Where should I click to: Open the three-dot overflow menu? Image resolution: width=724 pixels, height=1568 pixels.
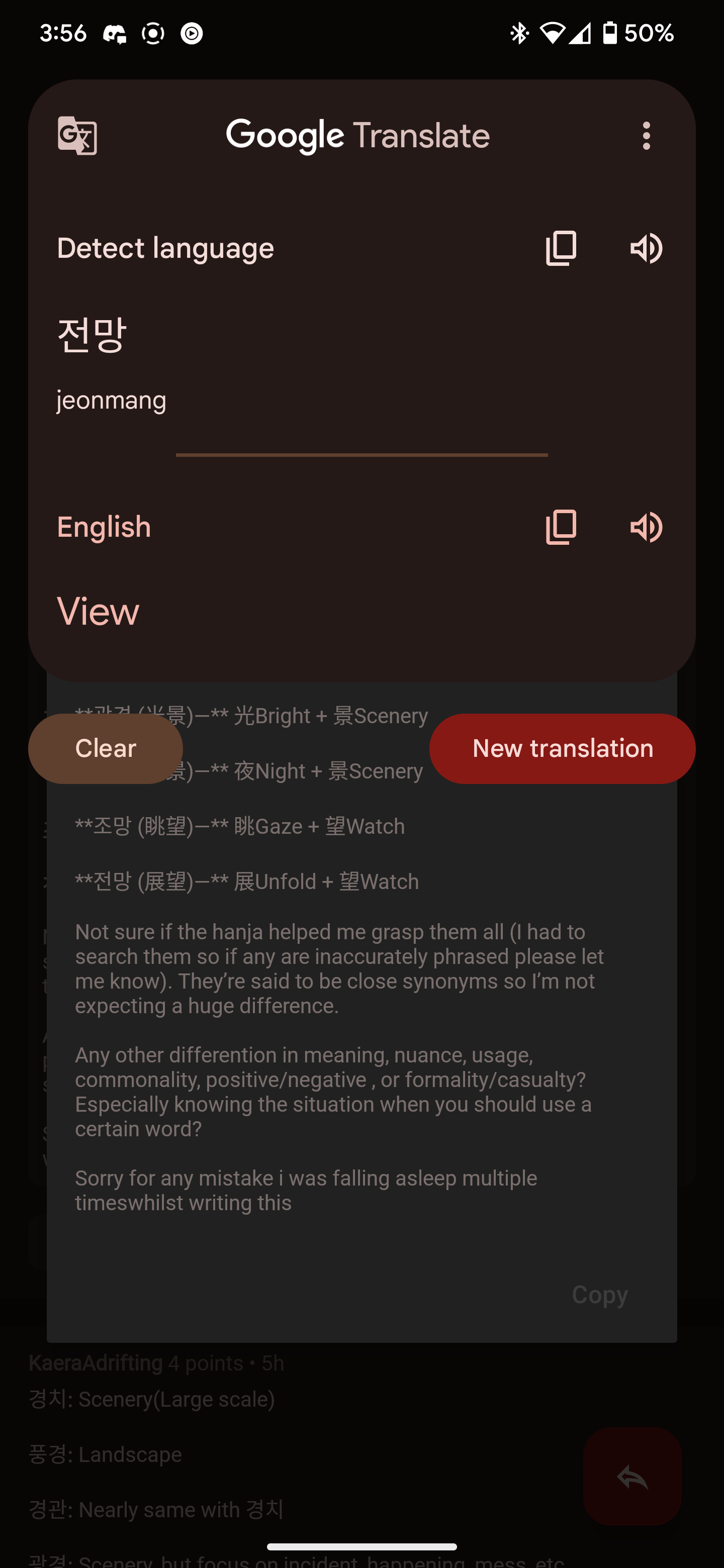tap(647, 136)
